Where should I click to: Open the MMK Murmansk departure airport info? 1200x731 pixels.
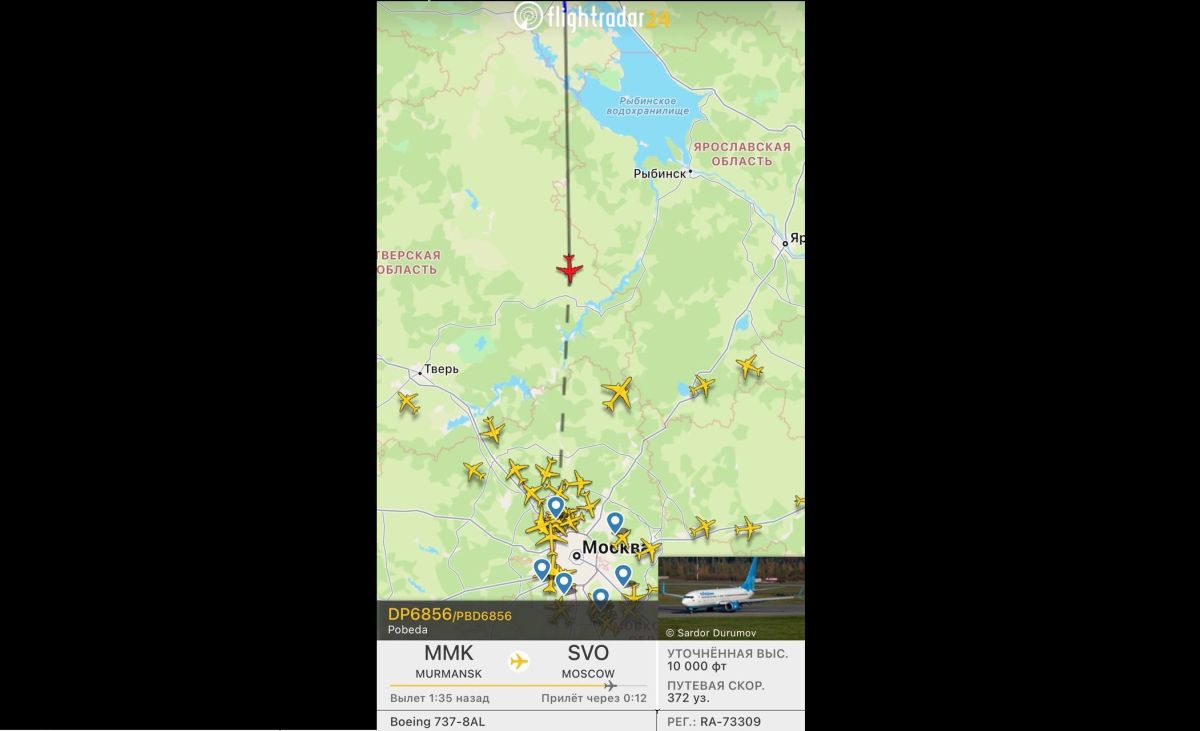(448, 660)
